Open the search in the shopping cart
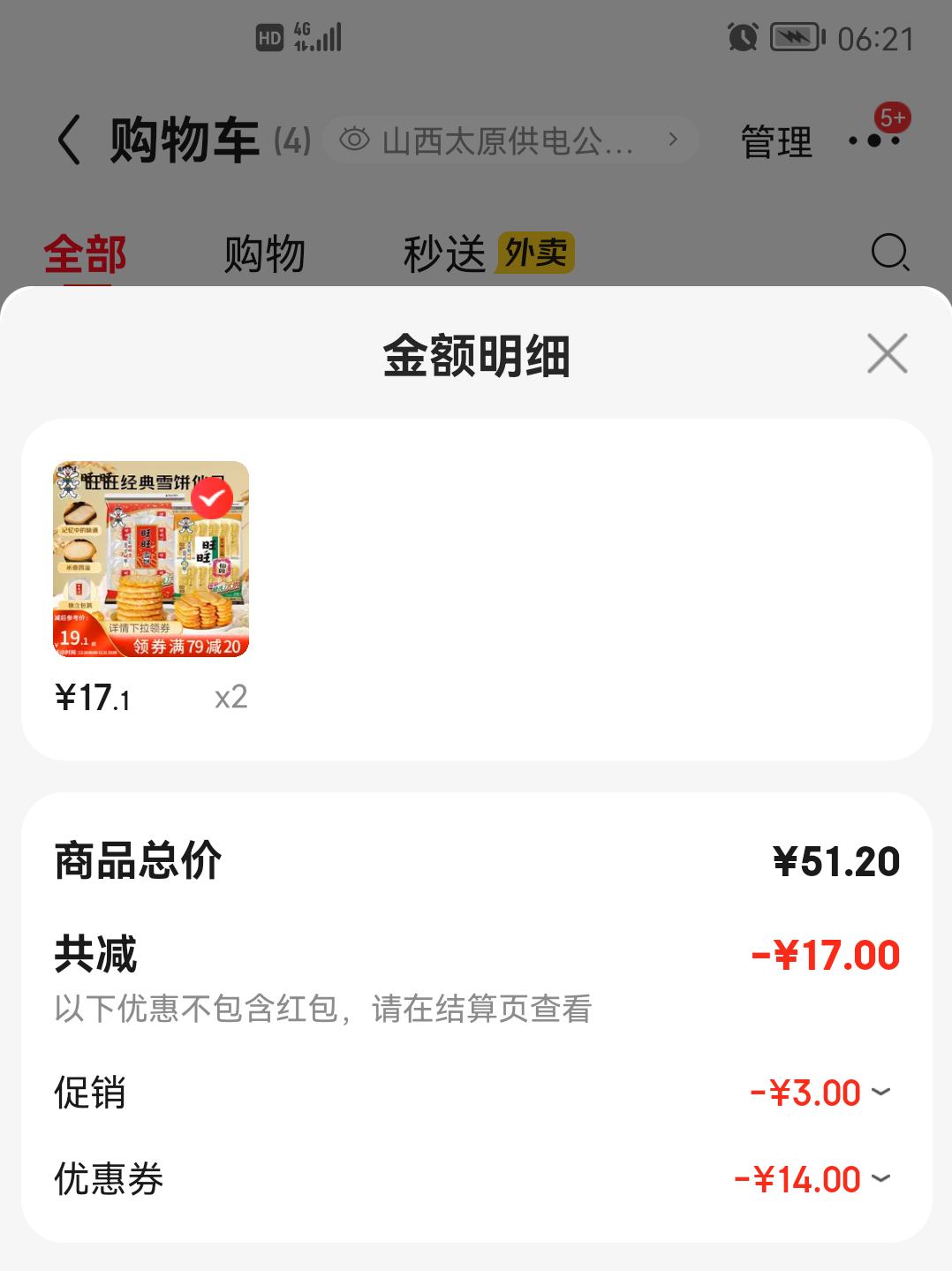Screen dimensions: 952x1271 coord(892,254)
